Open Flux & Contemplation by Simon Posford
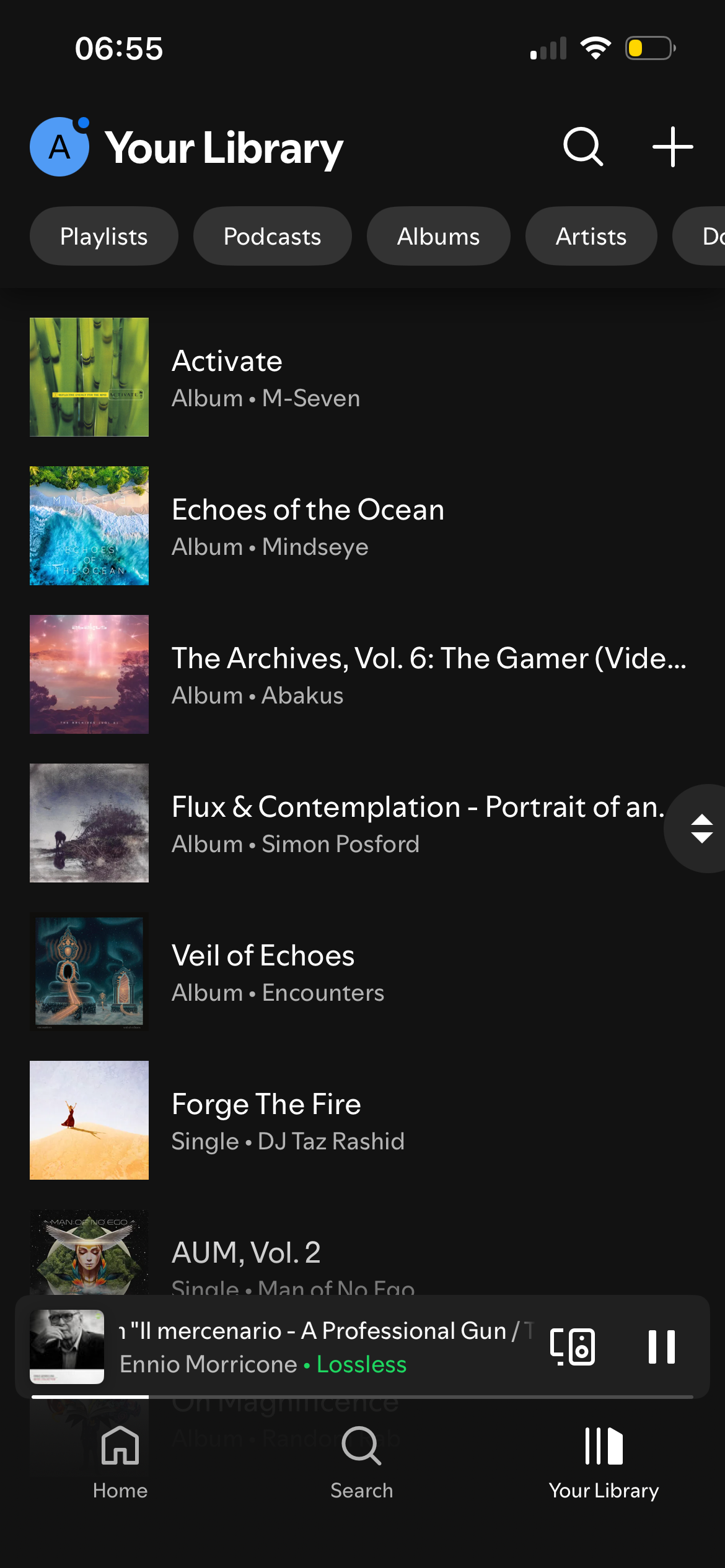Viewport: 725px width, 1568px height. click(x=372, y=823)
